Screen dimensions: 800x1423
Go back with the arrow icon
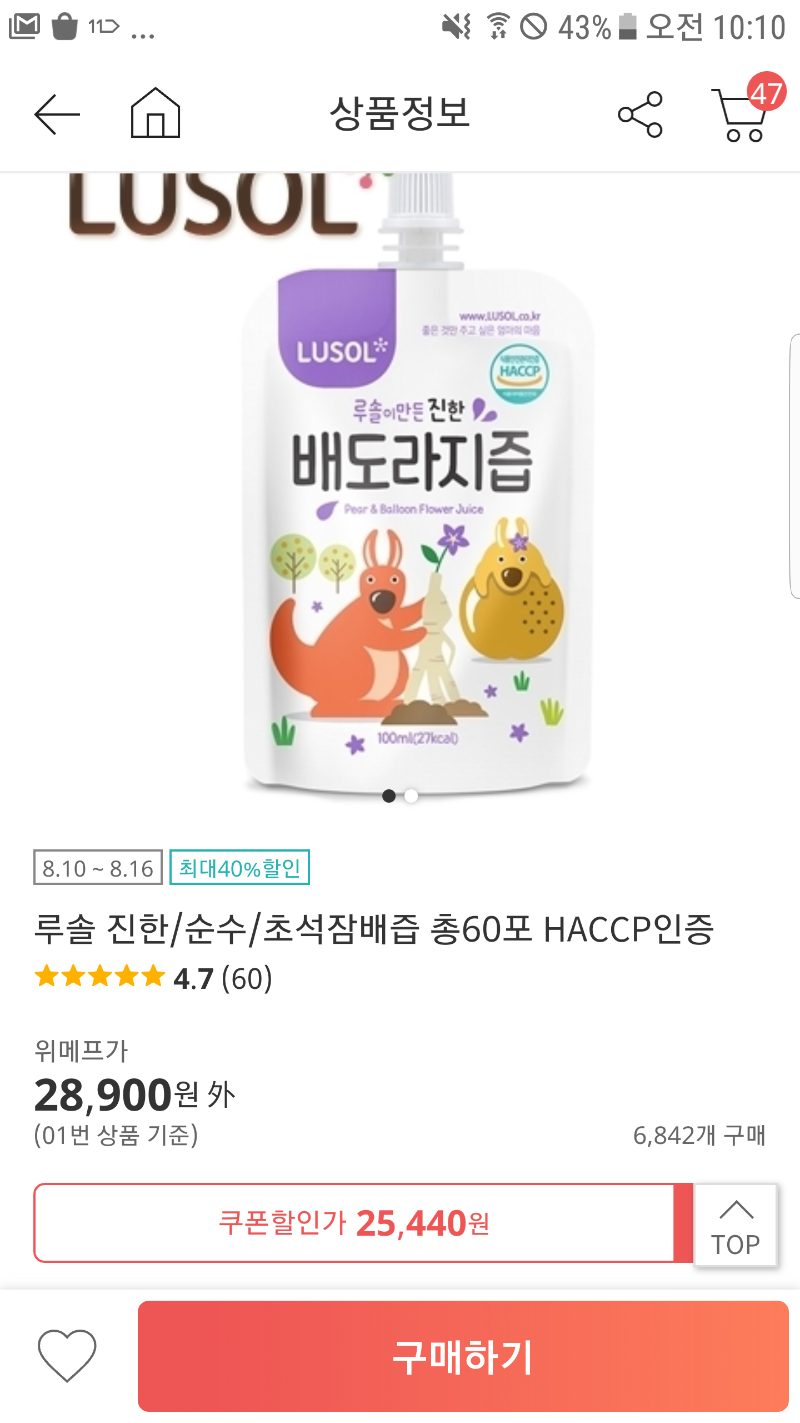click(x=57, y=114)
